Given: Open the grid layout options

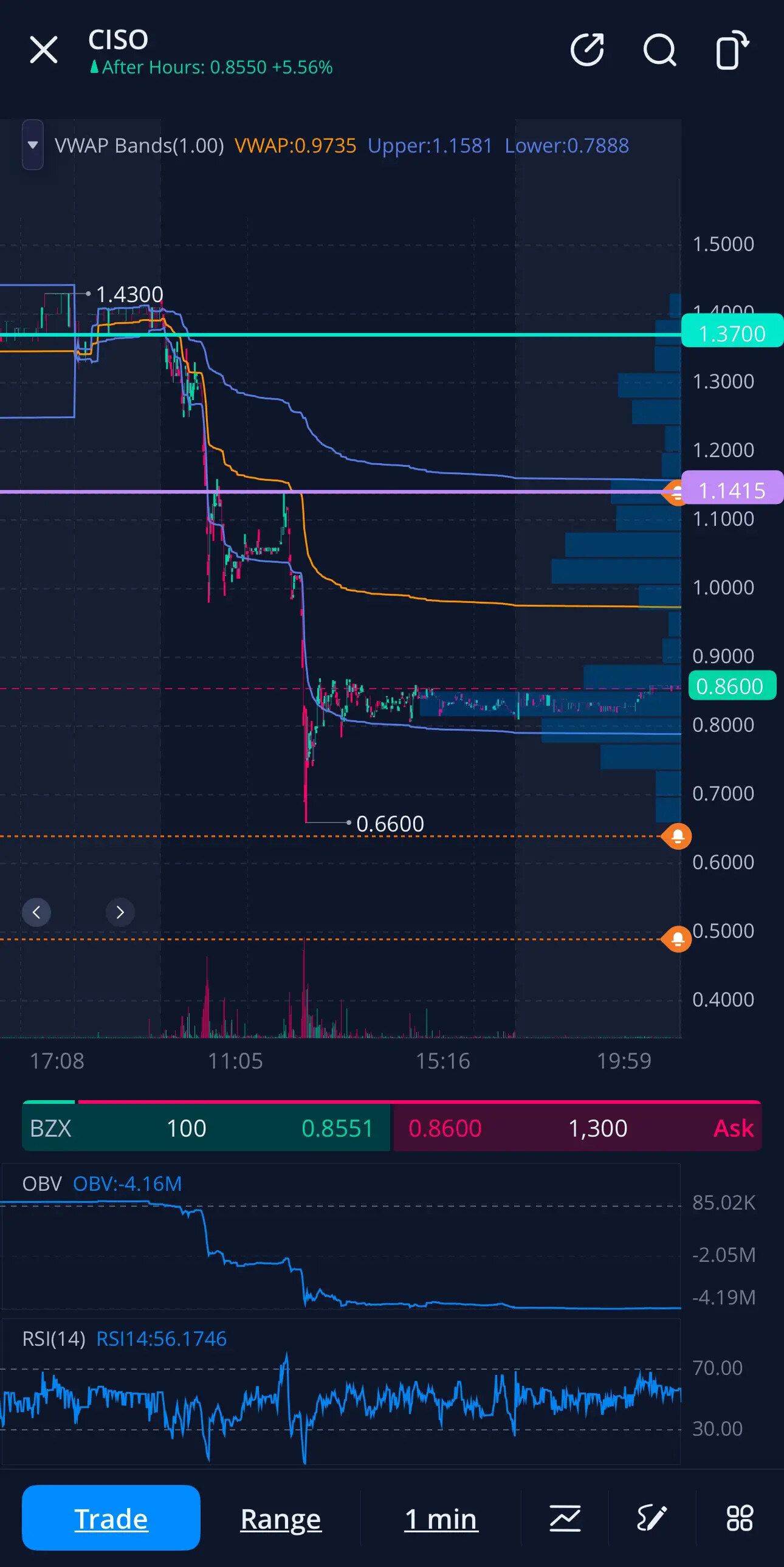Looking at the screenshot, I should pos(740,1518).
